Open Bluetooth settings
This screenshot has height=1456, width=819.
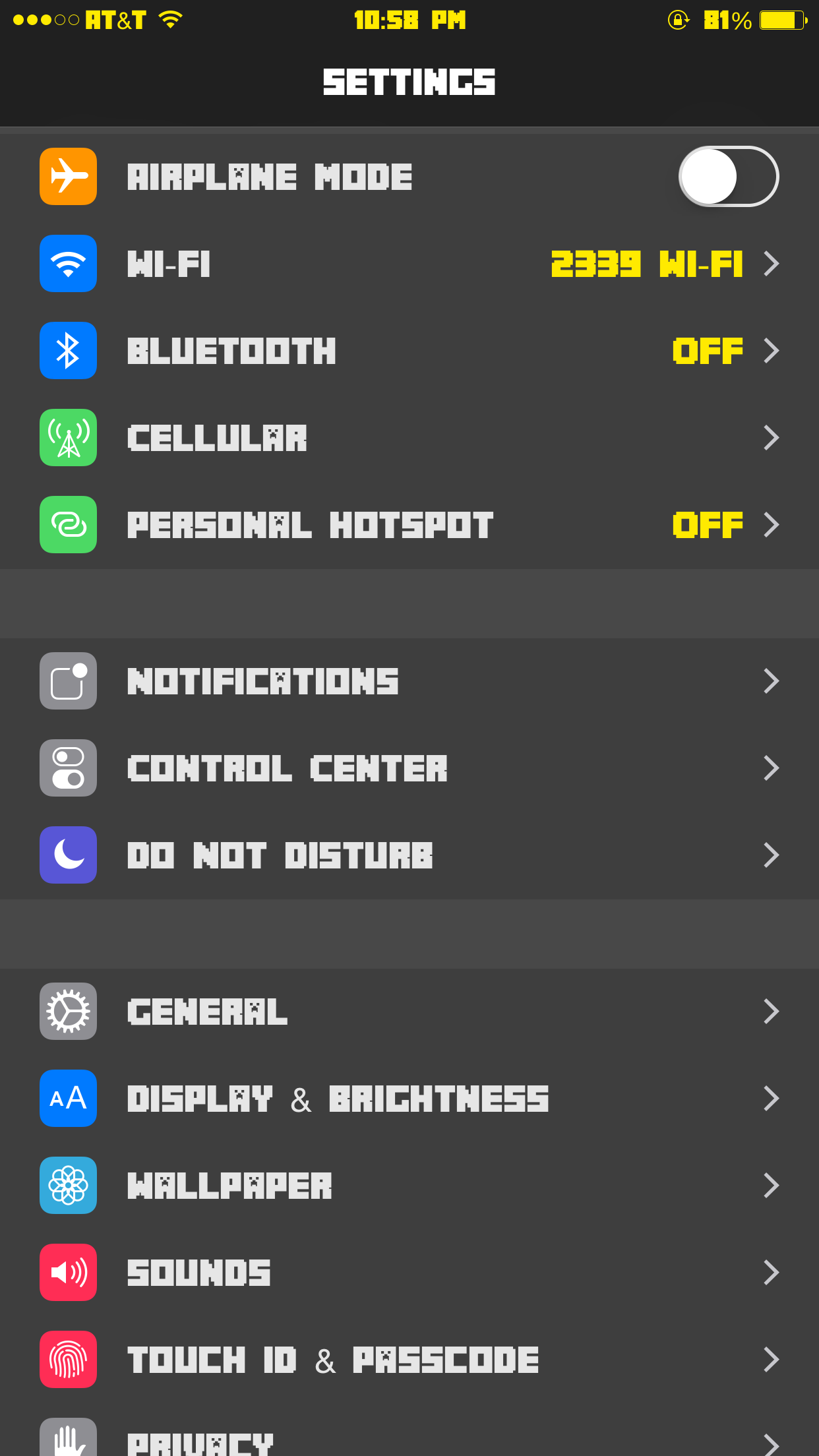coord(409,351)
